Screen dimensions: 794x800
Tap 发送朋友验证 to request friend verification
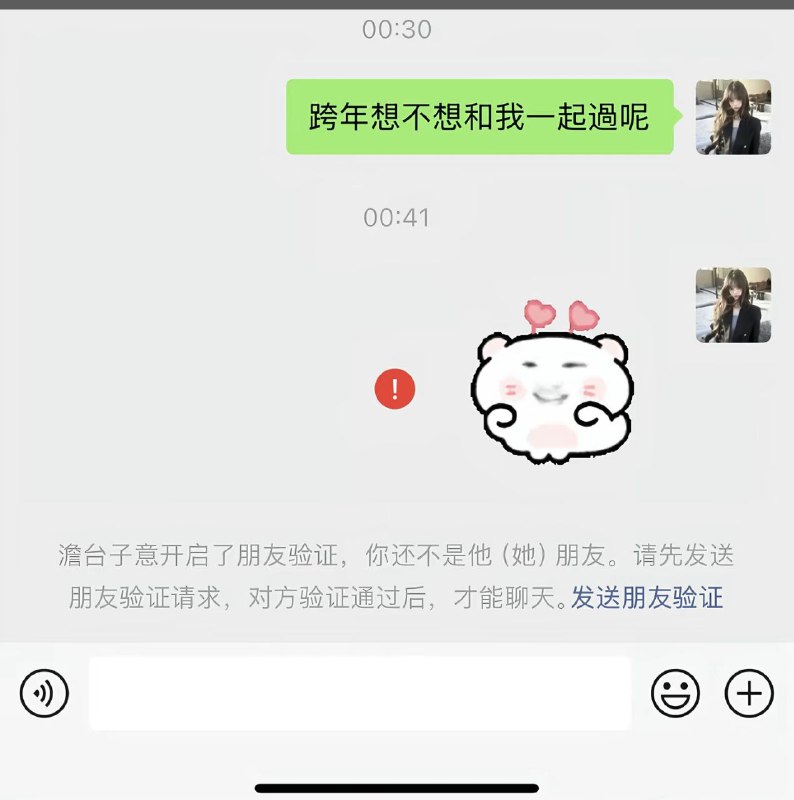pyautogui.click(x=651, y=597)
